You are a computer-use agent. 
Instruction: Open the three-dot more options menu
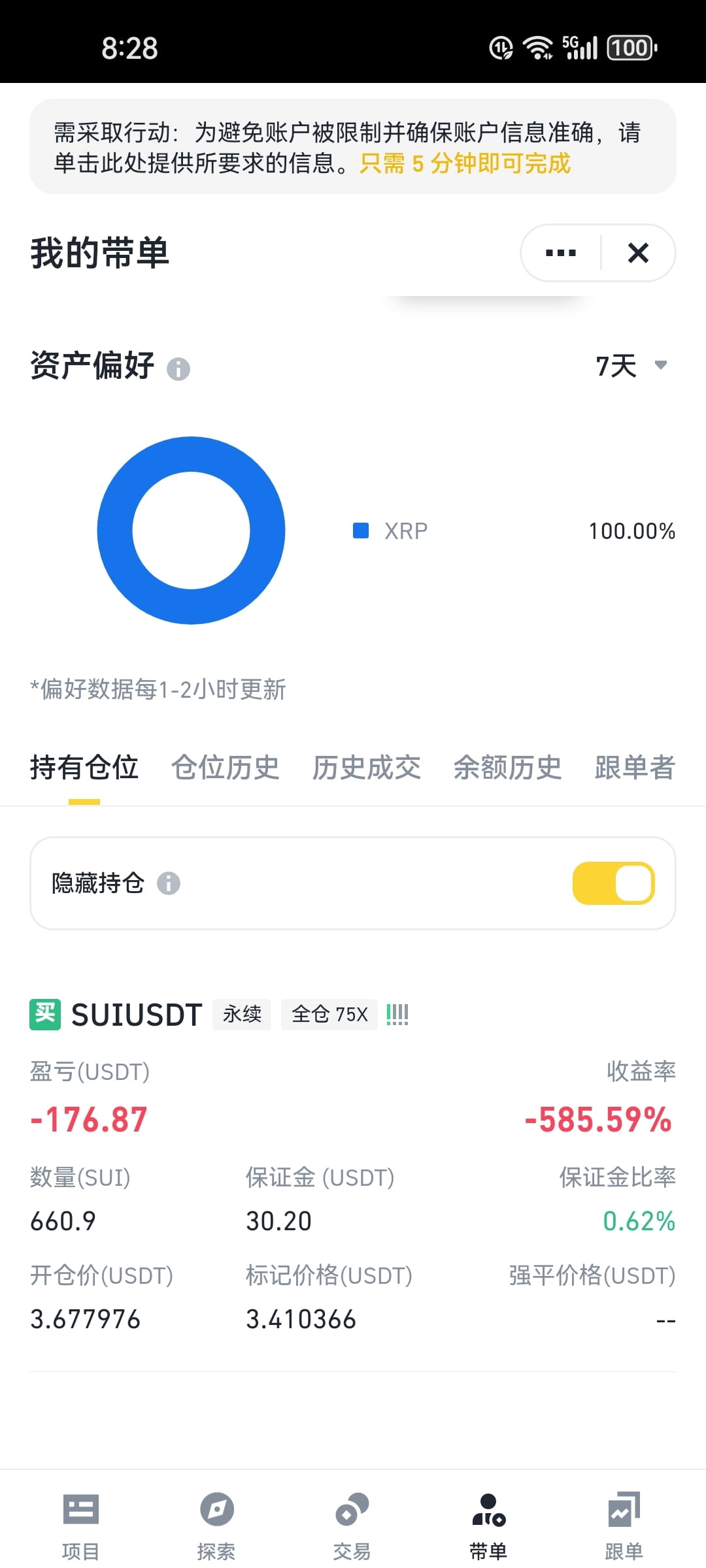coord(561,253)
